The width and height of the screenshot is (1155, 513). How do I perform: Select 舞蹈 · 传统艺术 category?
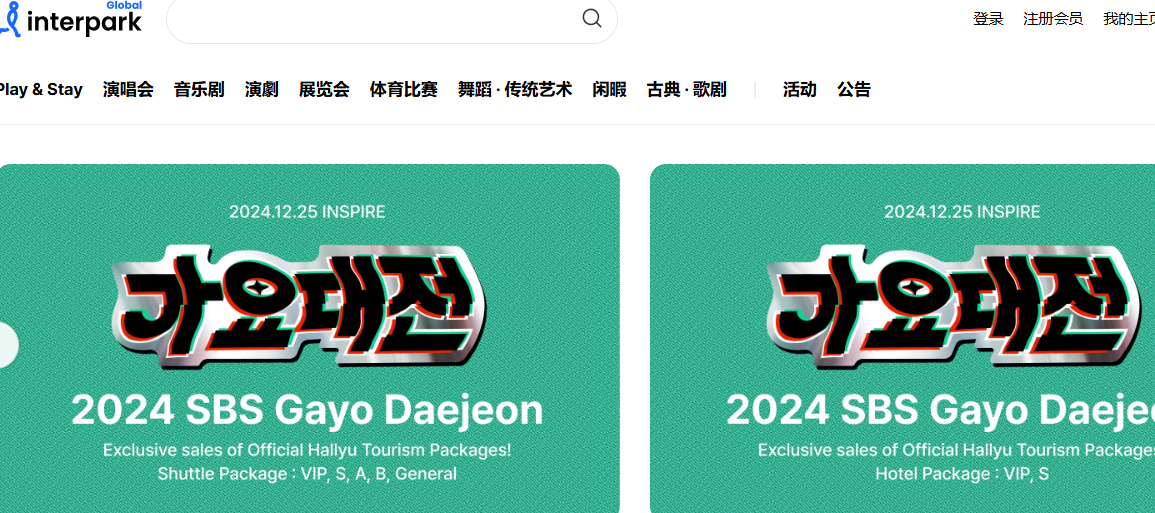click(514, 90)
